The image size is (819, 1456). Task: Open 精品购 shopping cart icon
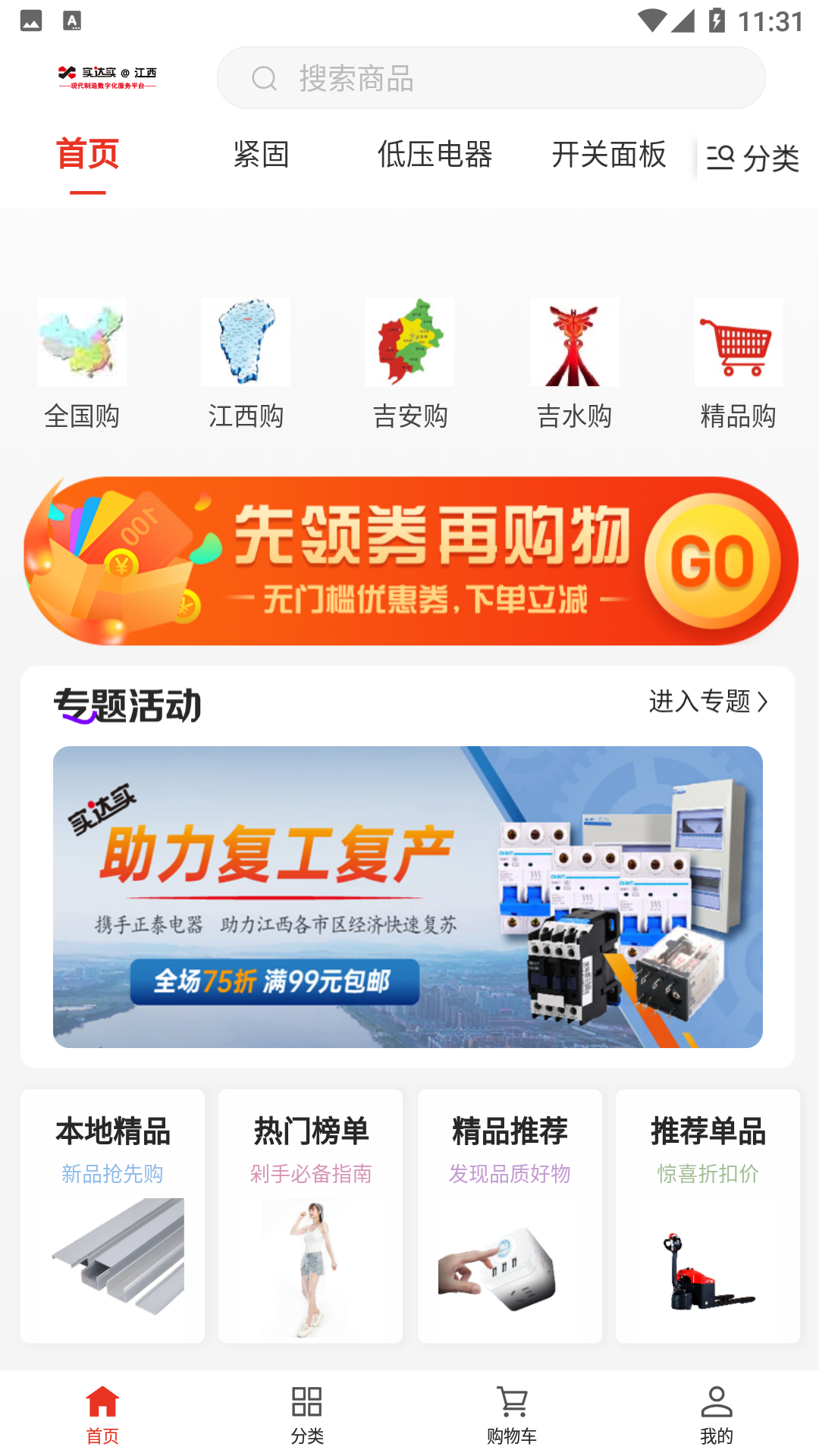pos(738,341)
